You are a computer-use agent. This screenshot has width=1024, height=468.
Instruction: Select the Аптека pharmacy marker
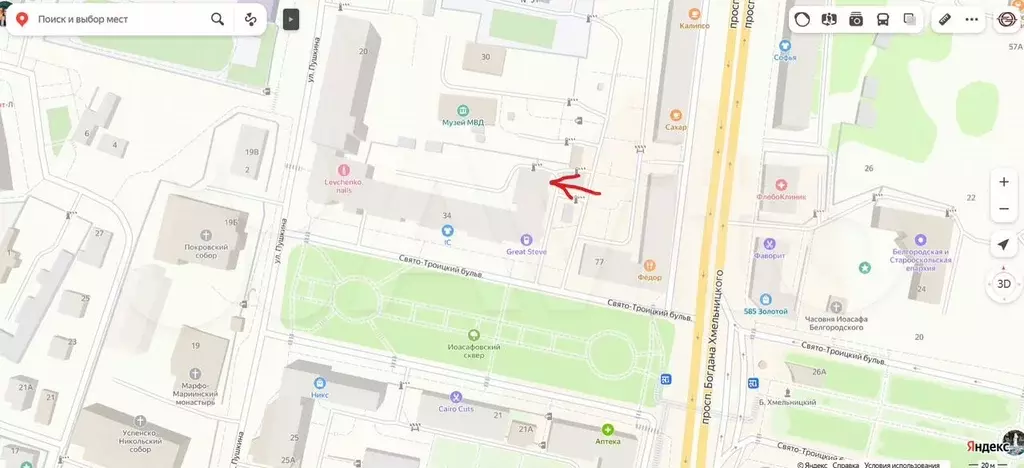click(x=608, y=429)
